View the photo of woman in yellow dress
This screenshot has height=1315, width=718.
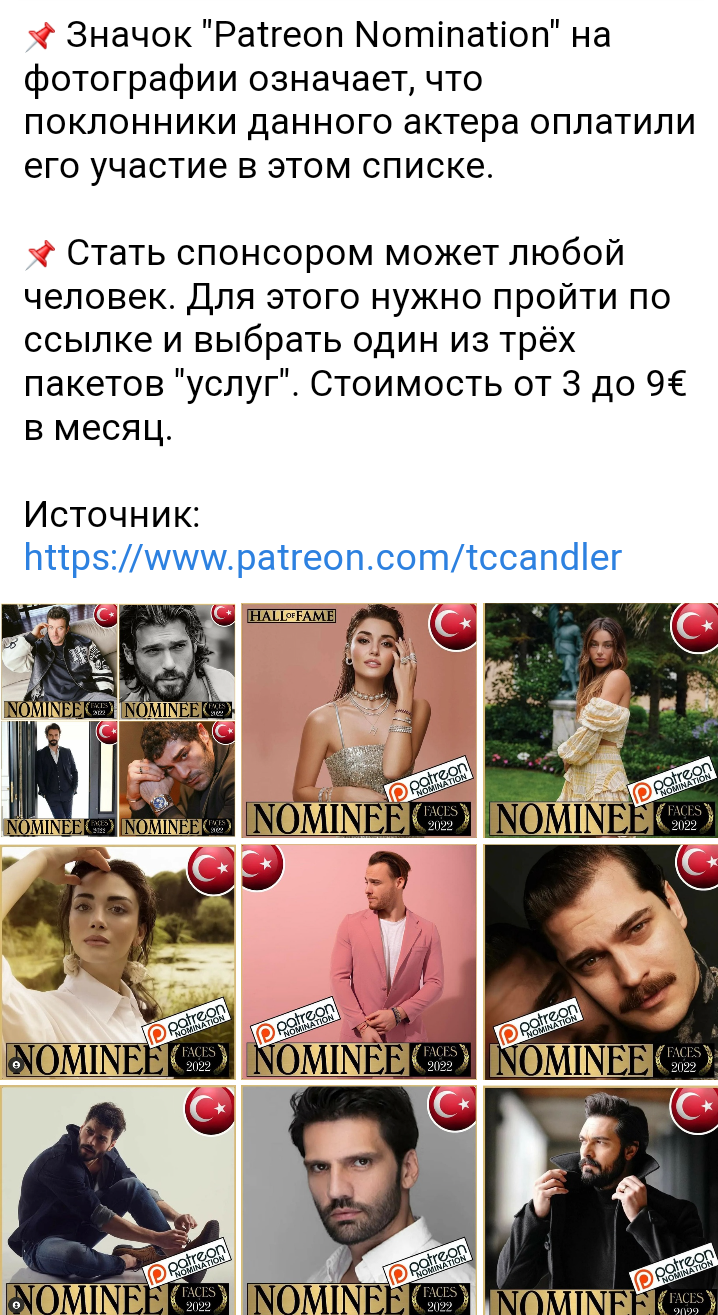[x=600, y=720]
